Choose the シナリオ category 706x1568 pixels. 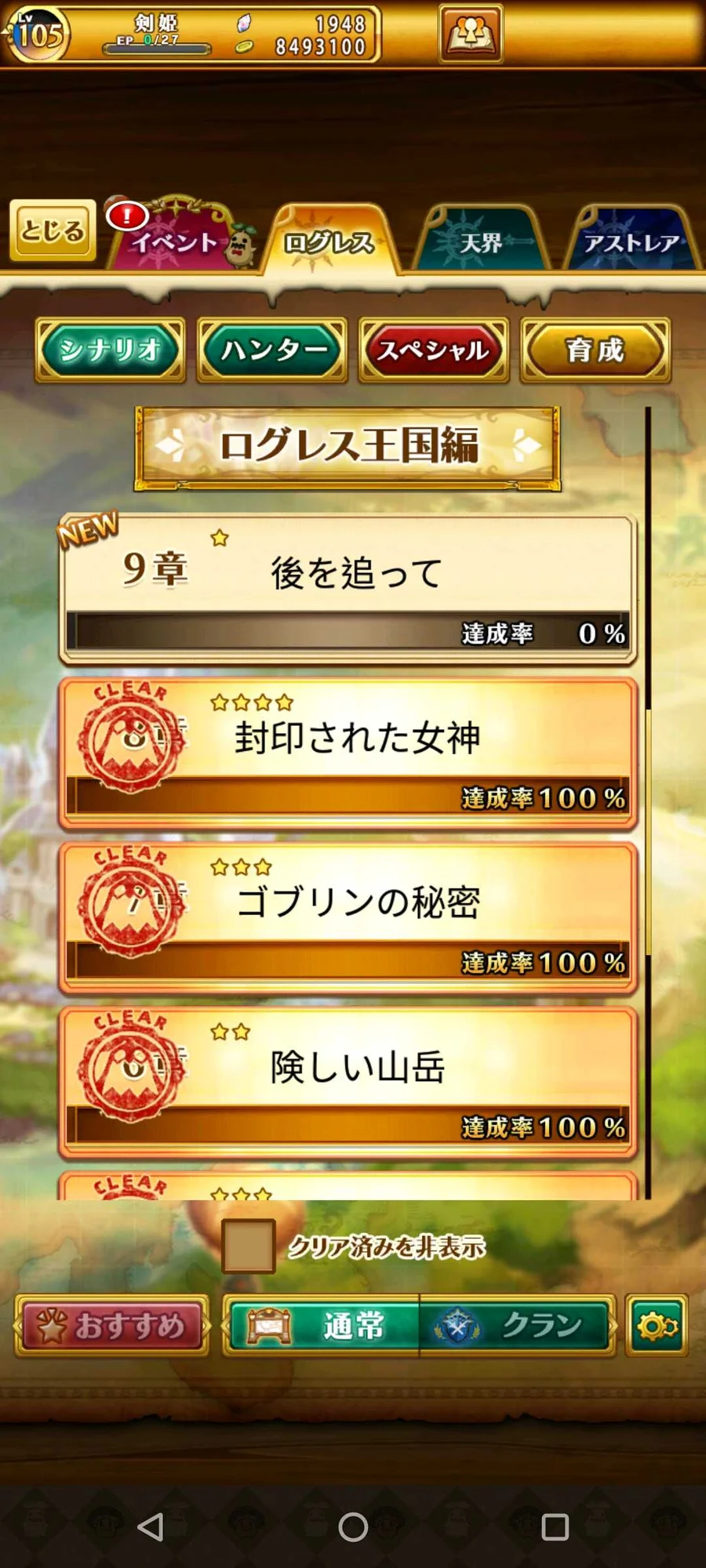click(x=110, y=350)
